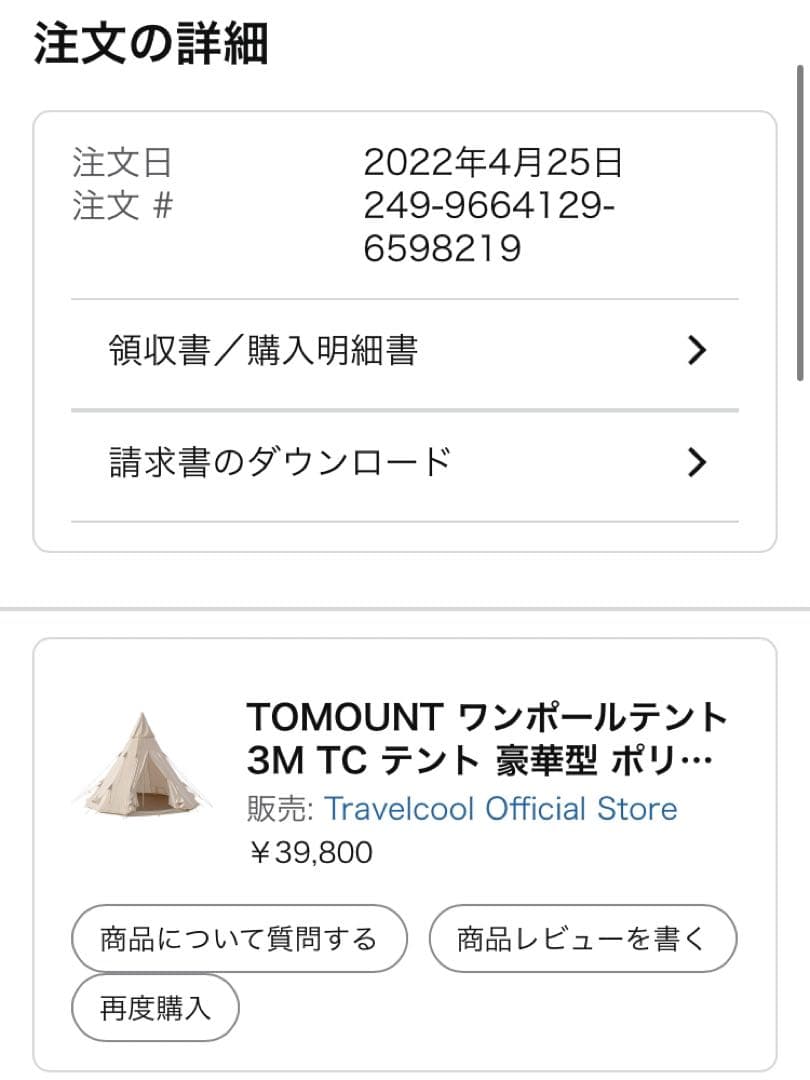Tap the right-arrow icon next to receipt option
810x1080 pixels.
697,350
